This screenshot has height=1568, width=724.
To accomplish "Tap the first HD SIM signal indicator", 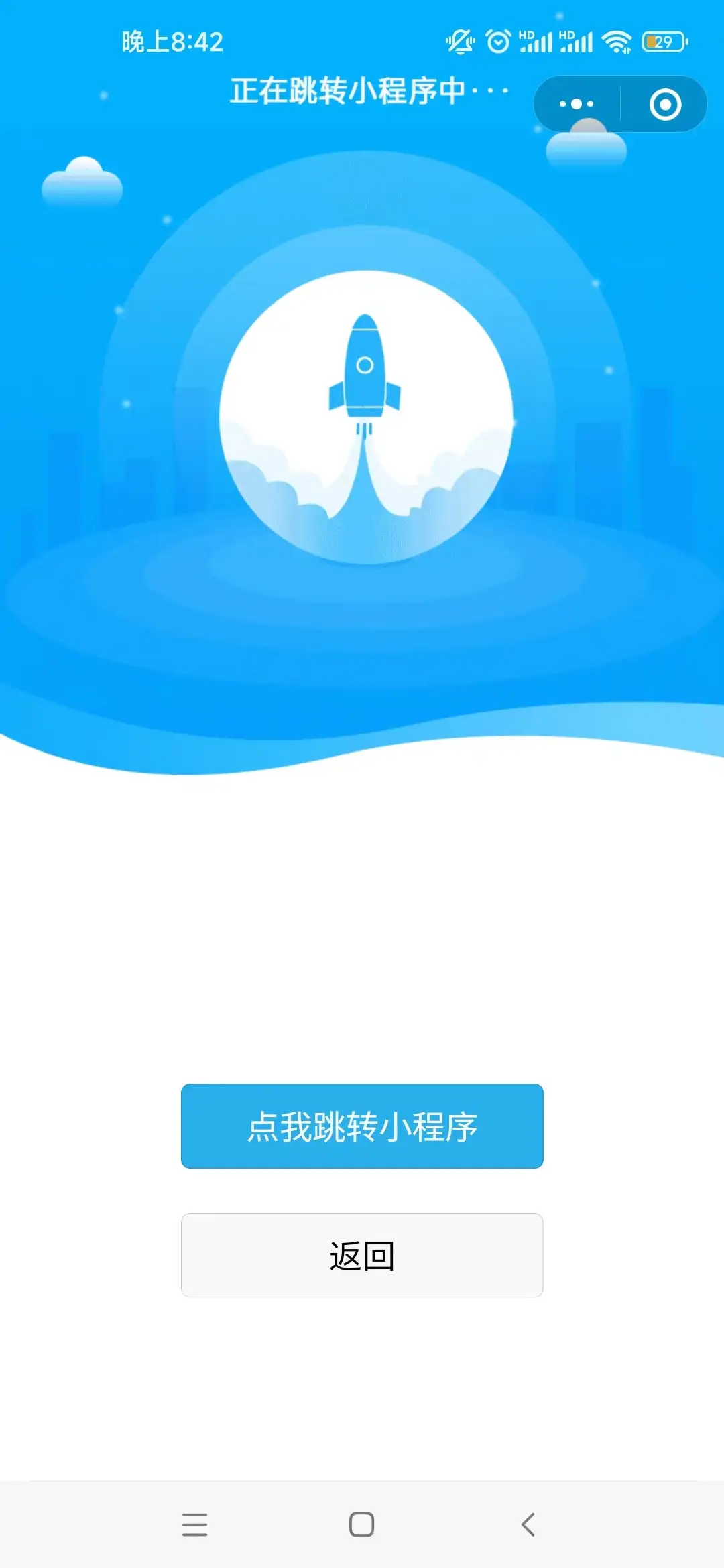I will pyautogui.click(x=536, y=40).
